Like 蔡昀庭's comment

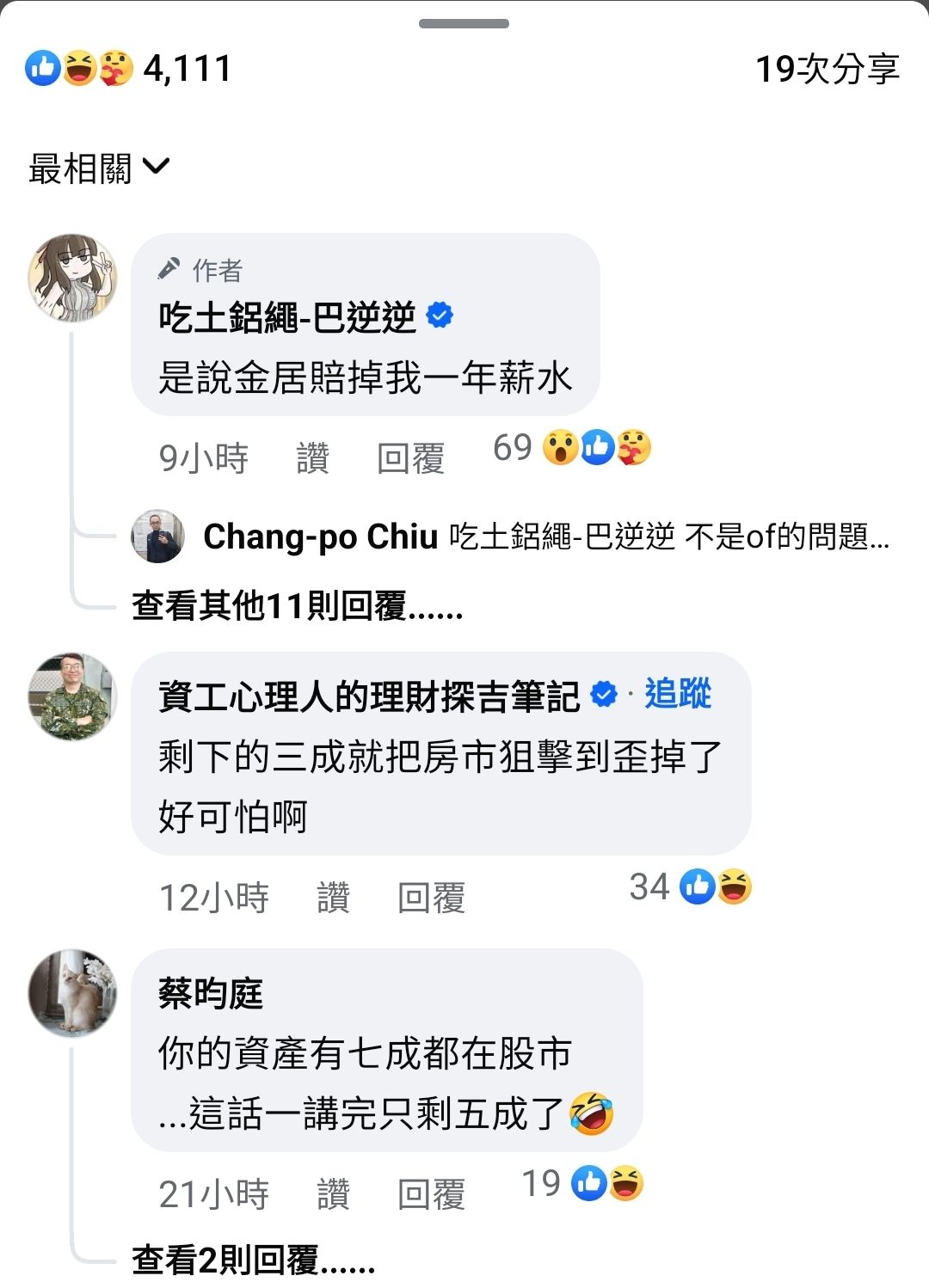[333, 1194]
